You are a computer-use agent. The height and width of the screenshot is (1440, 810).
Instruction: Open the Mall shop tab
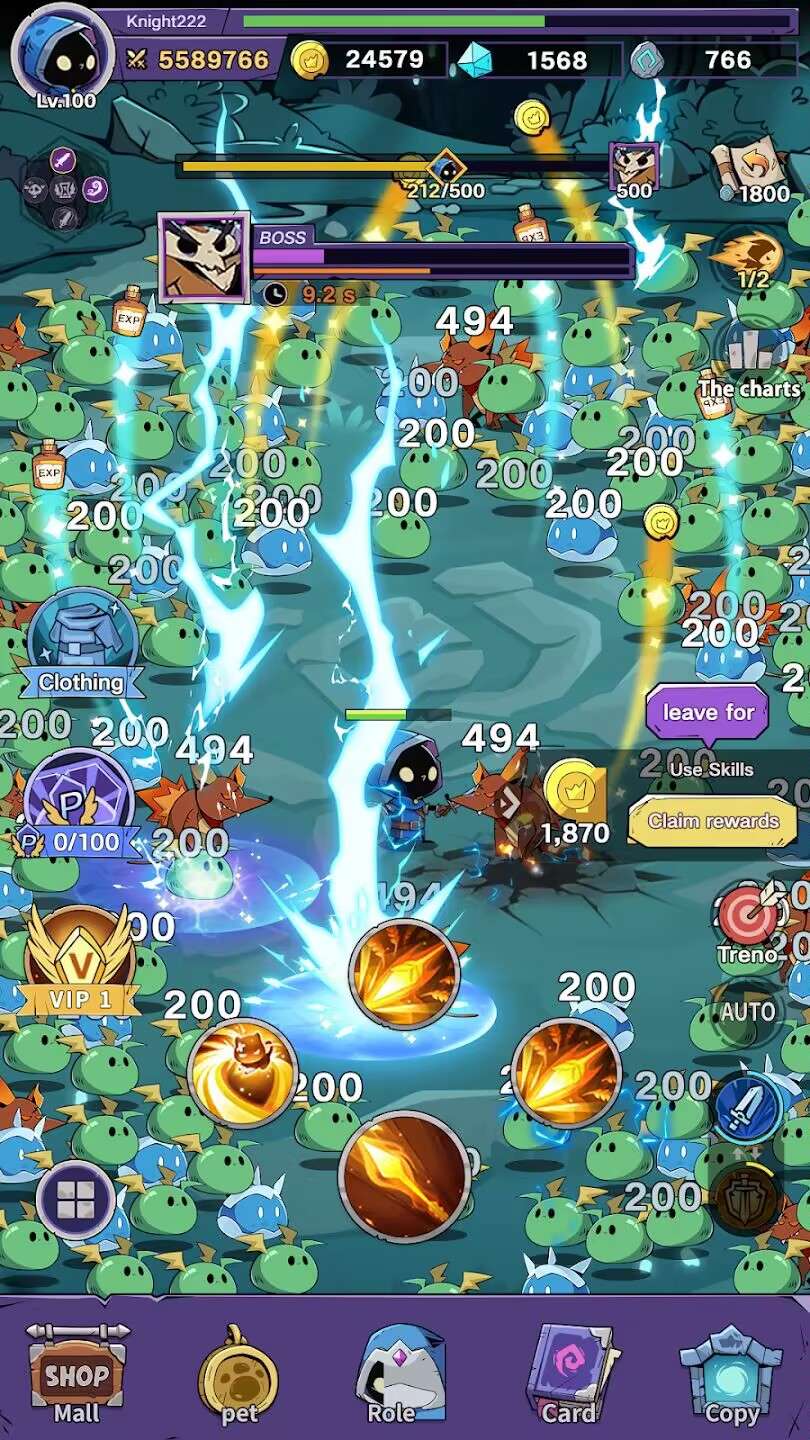77,1374
